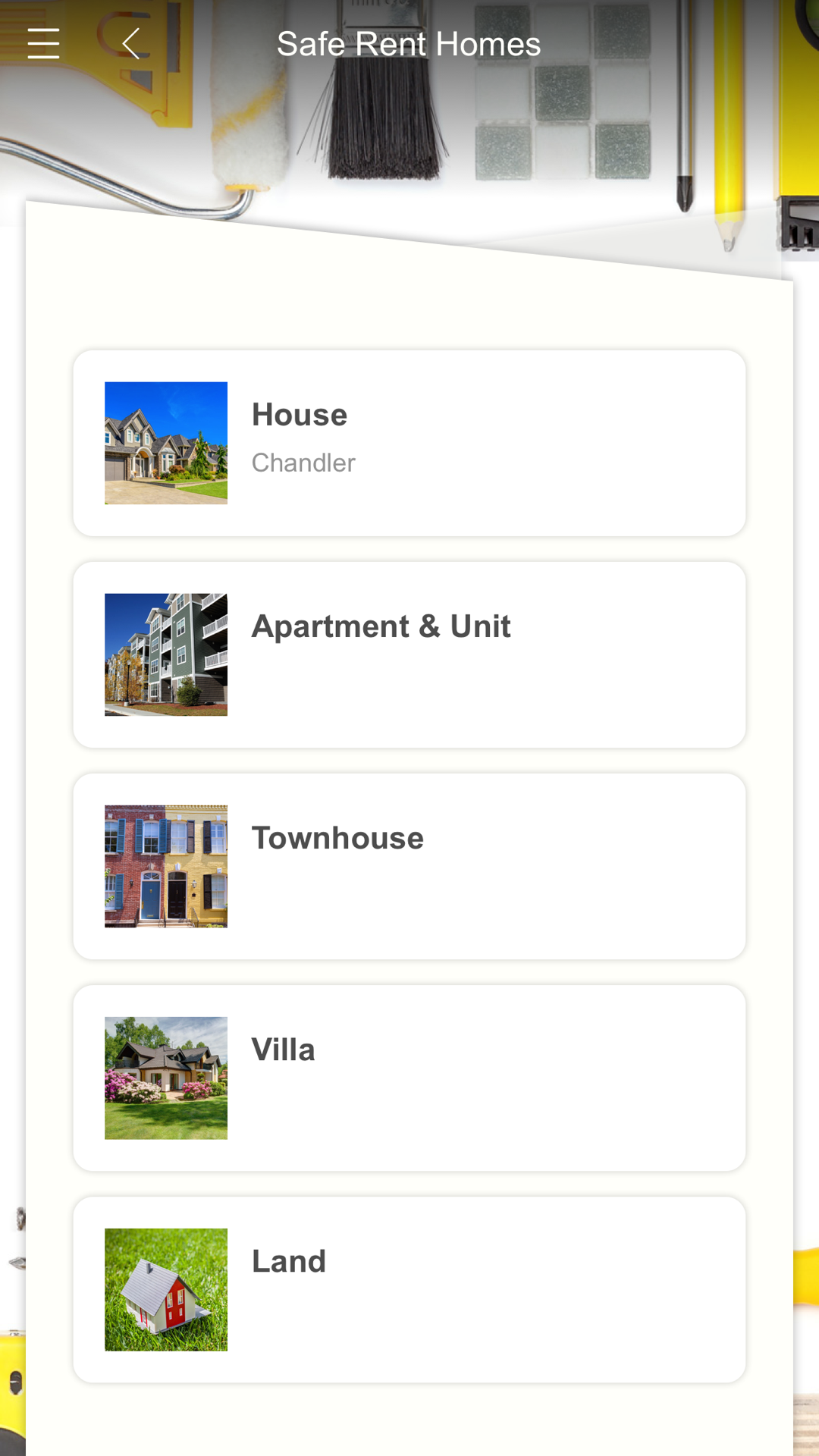The width and height of the screenshot is (819, 1456).
Task: Click the House heading text
Action: tap(299, 414)
